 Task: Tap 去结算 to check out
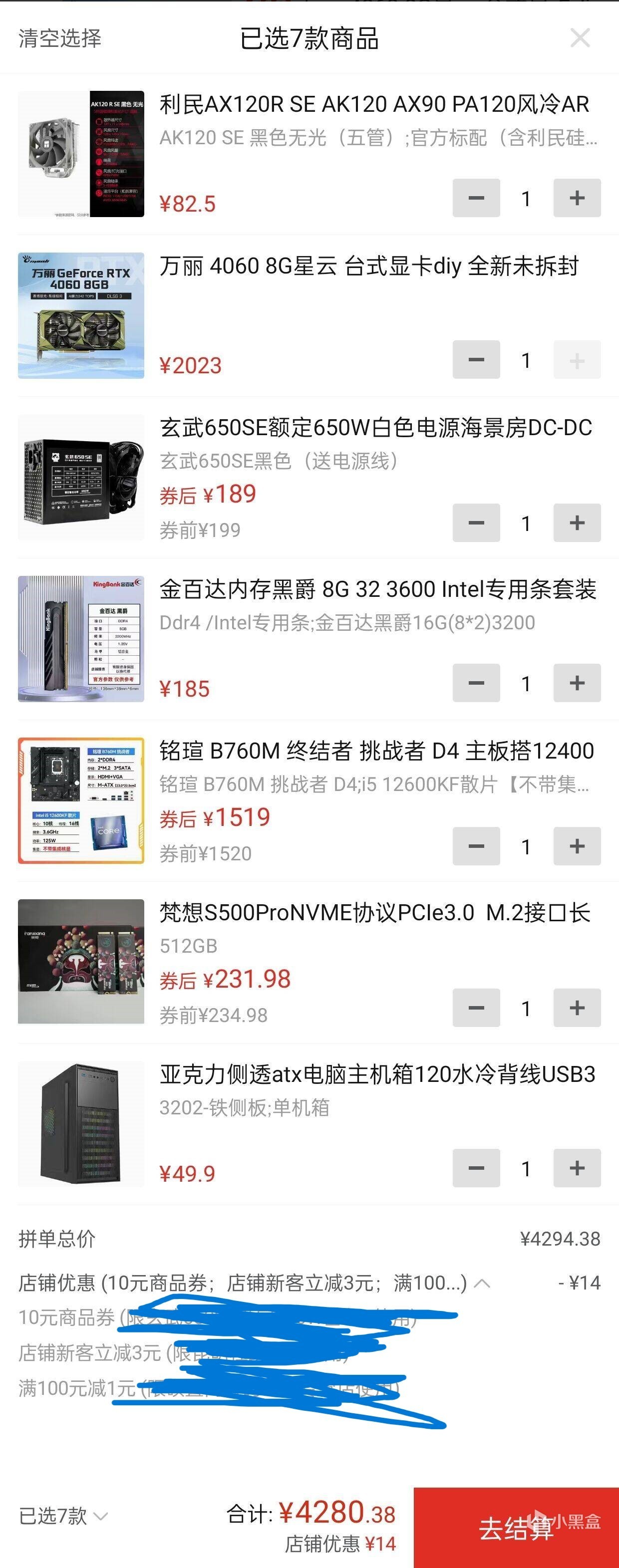(516, 1528)
